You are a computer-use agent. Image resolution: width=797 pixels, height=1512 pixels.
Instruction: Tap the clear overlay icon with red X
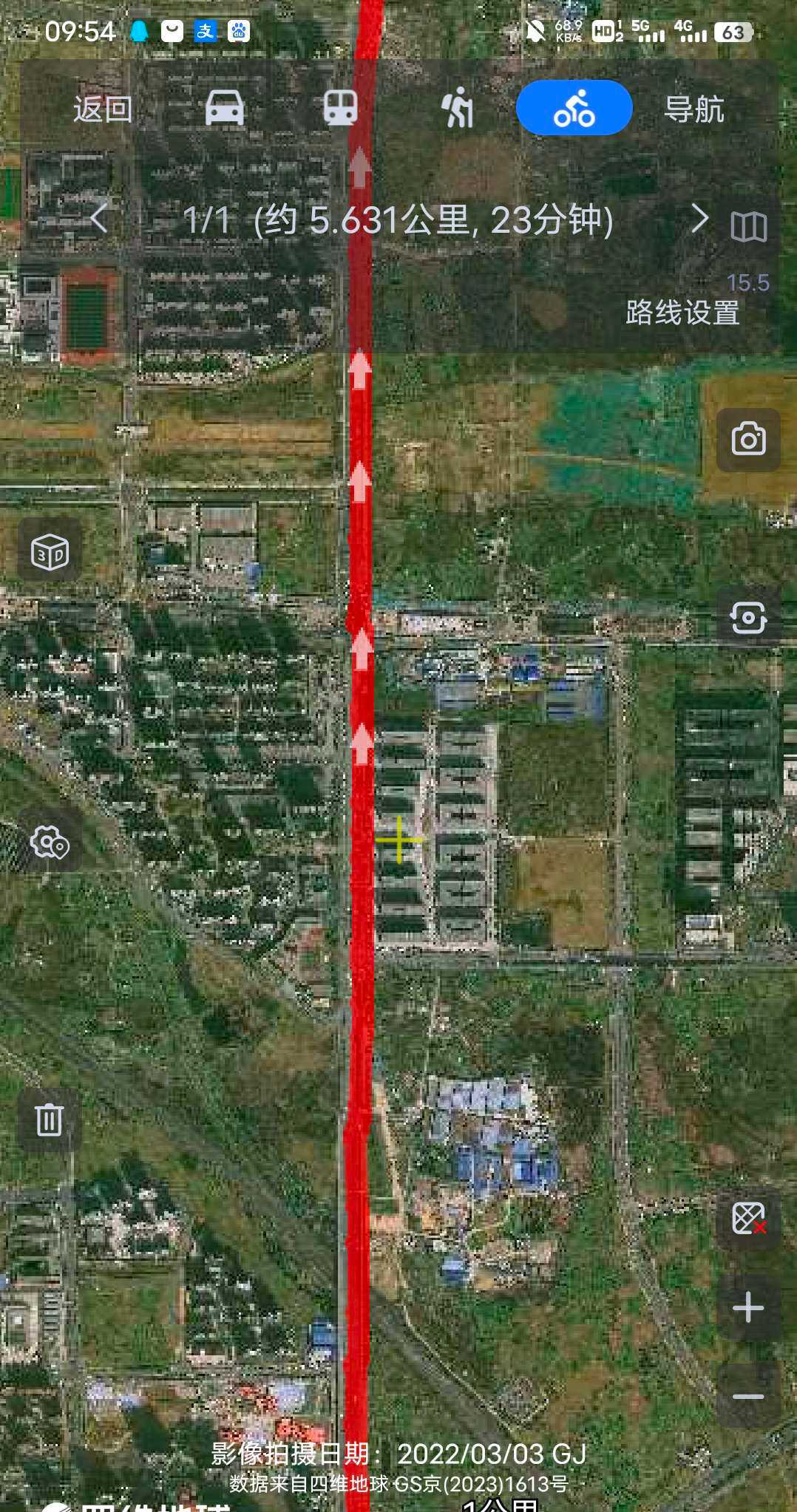click(748, 1217)
